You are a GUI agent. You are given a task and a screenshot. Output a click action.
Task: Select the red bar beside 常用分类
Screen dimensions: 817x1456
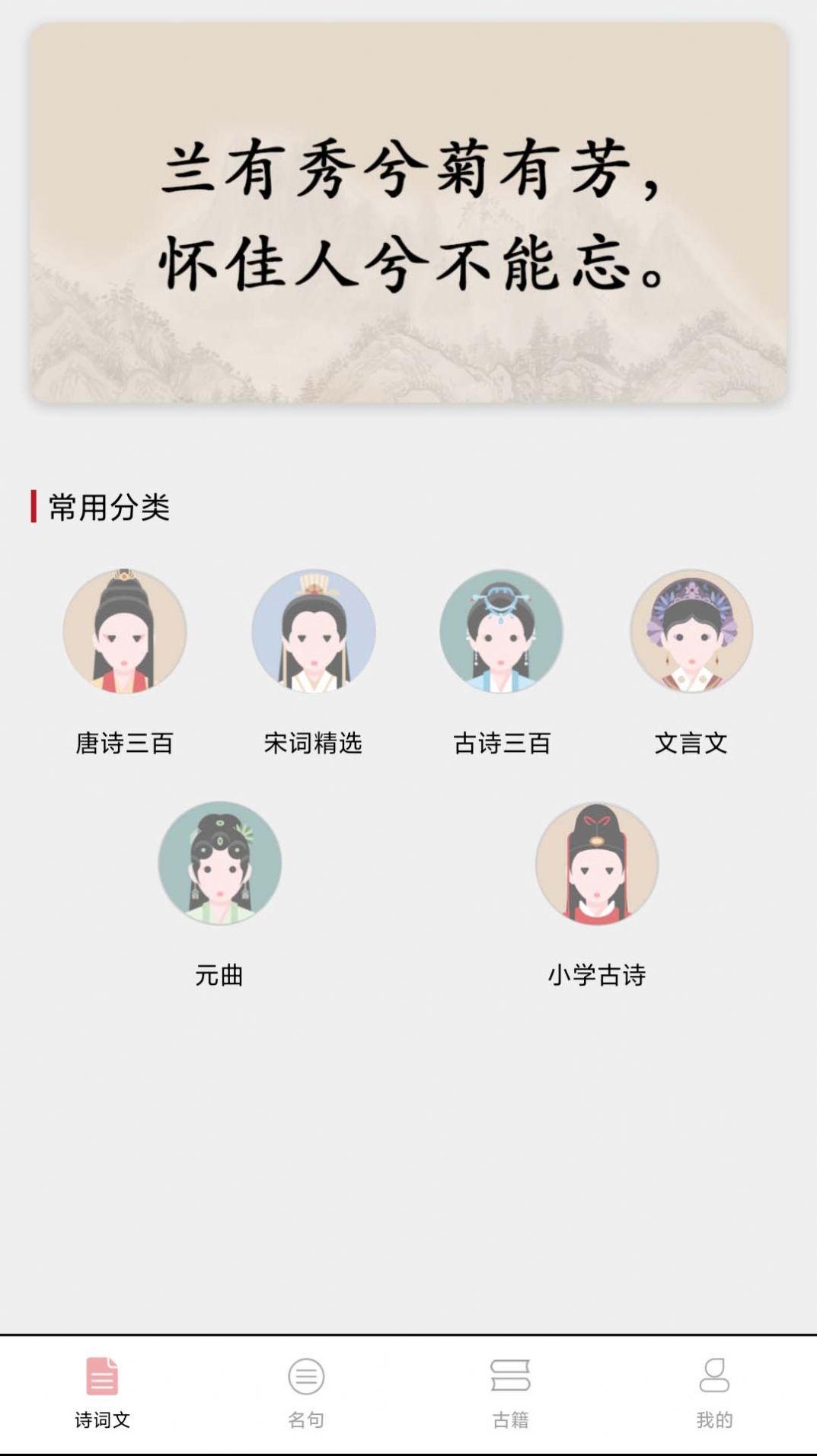click(x=34, y=507)
